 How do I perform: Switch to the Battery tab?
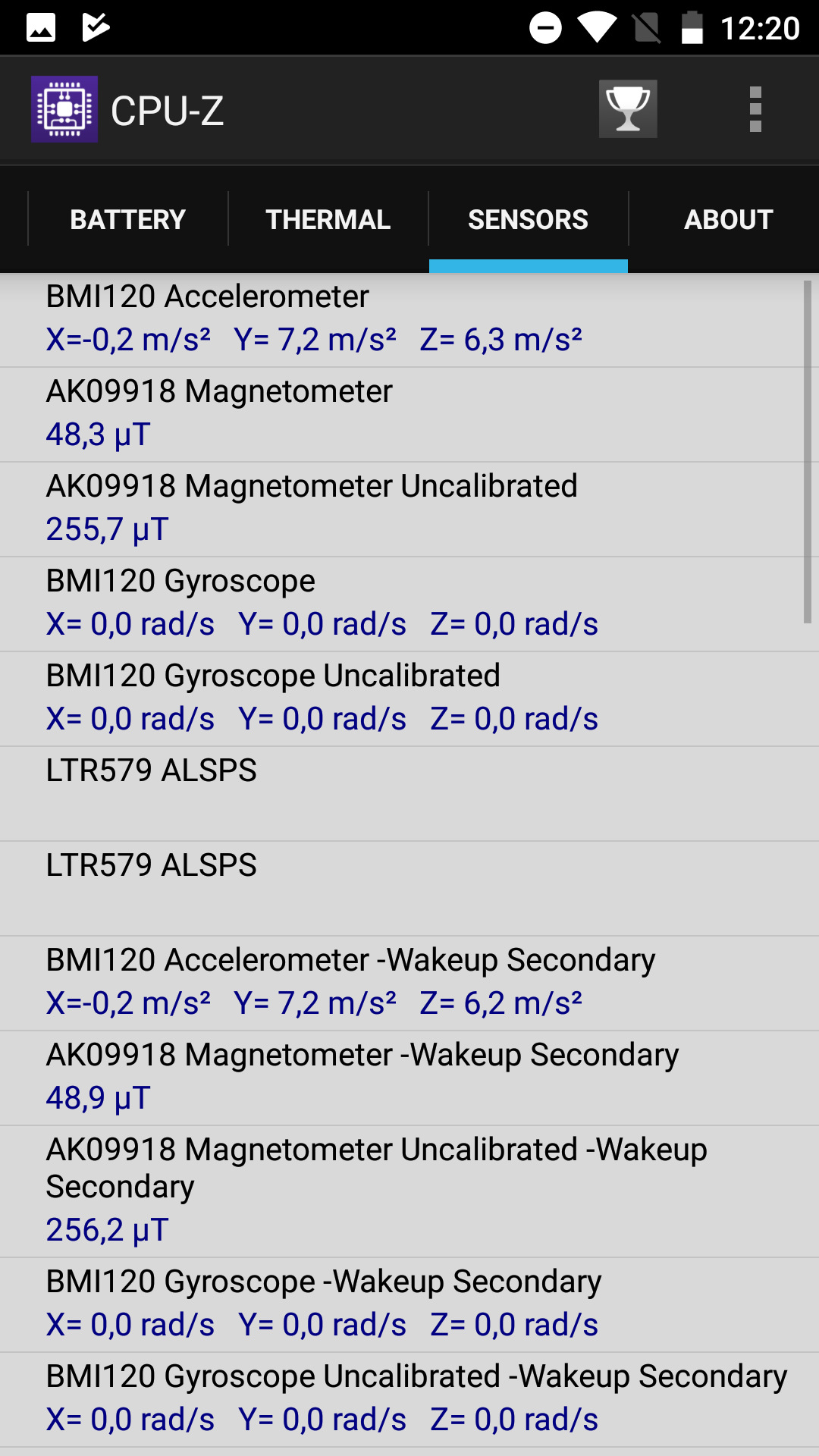(x=127, y=220)
